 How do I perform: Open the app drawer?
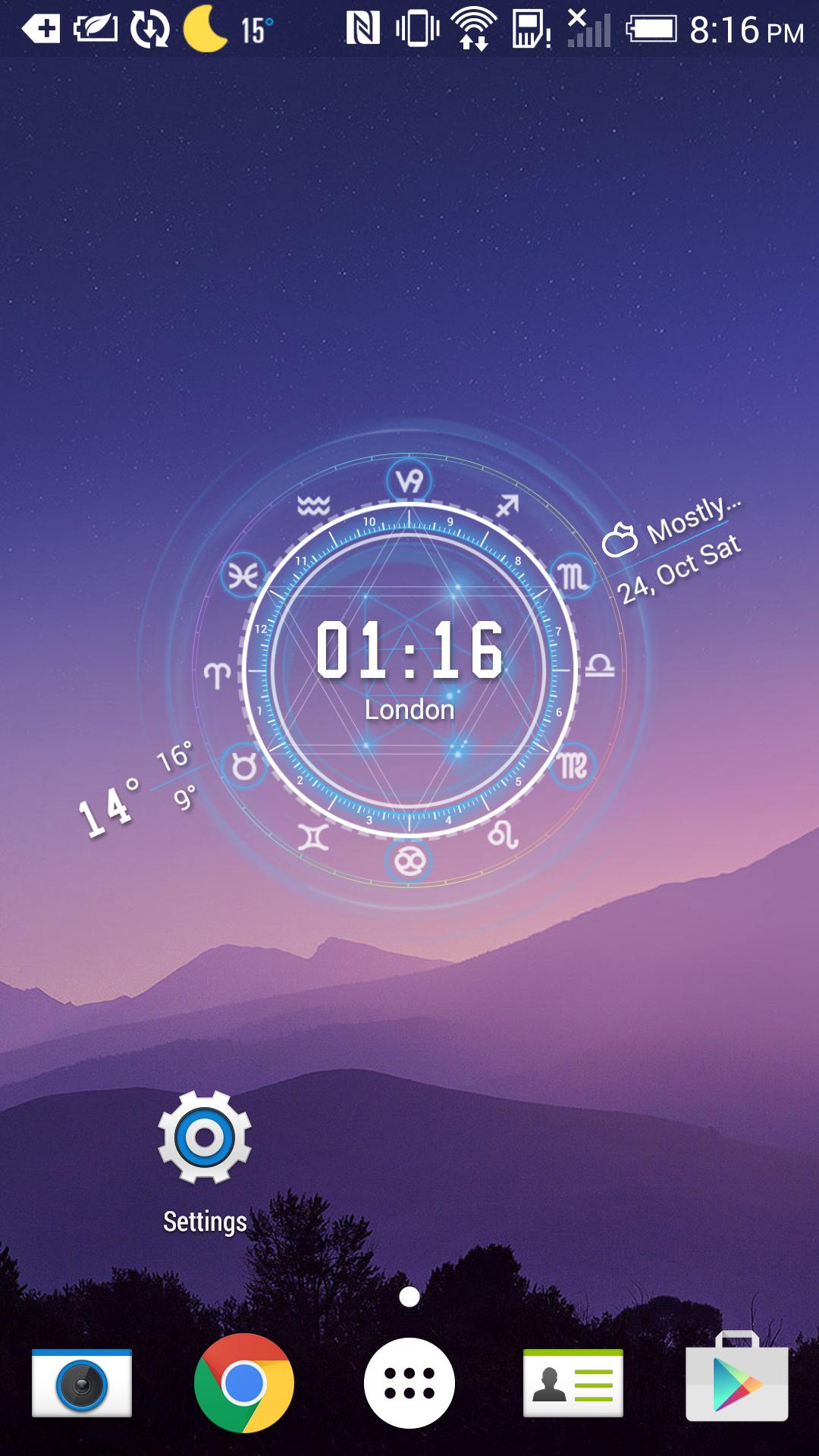point(409,1383)
